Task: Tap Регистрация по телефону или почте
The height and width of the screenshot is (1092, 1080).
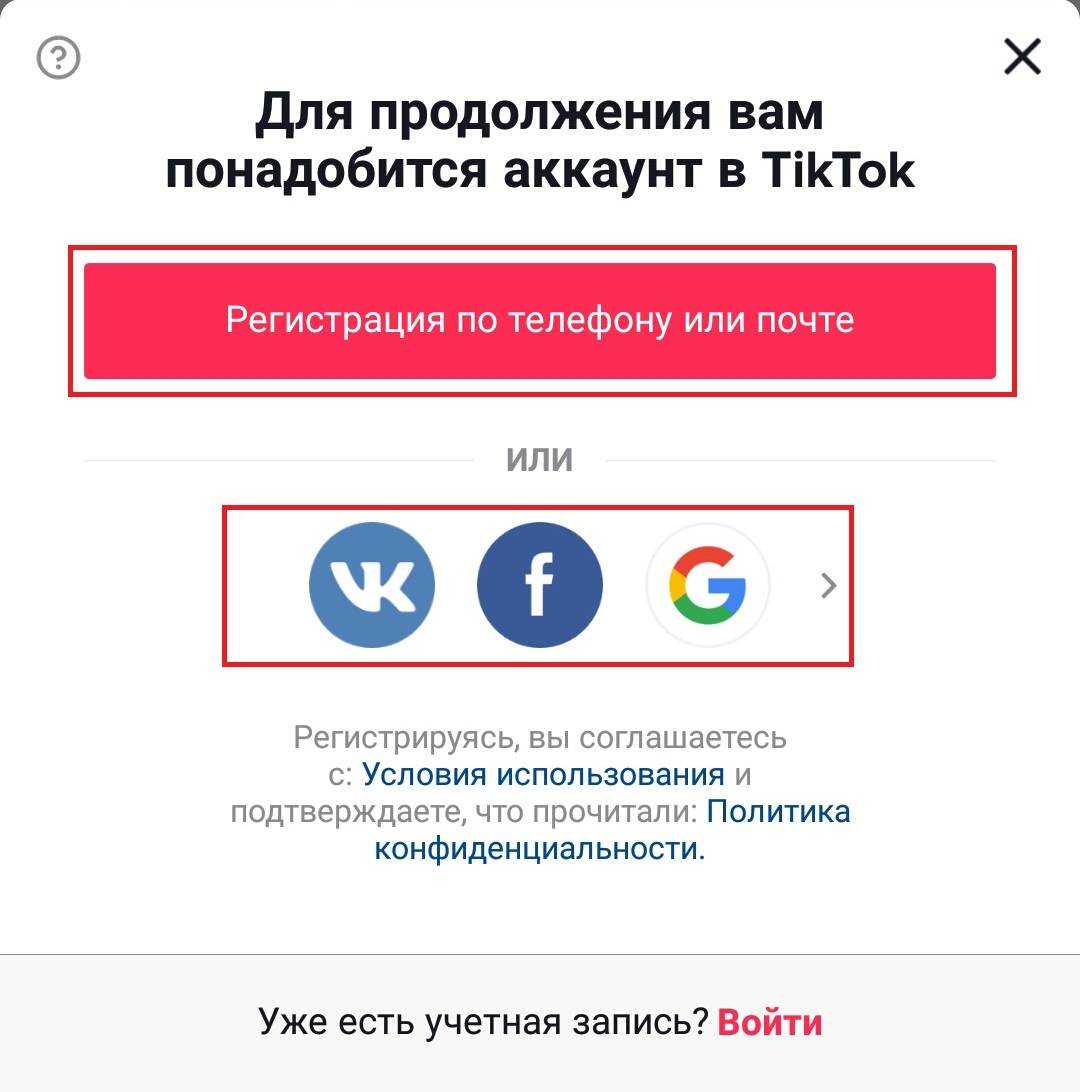Action: [x=540, y=320]
